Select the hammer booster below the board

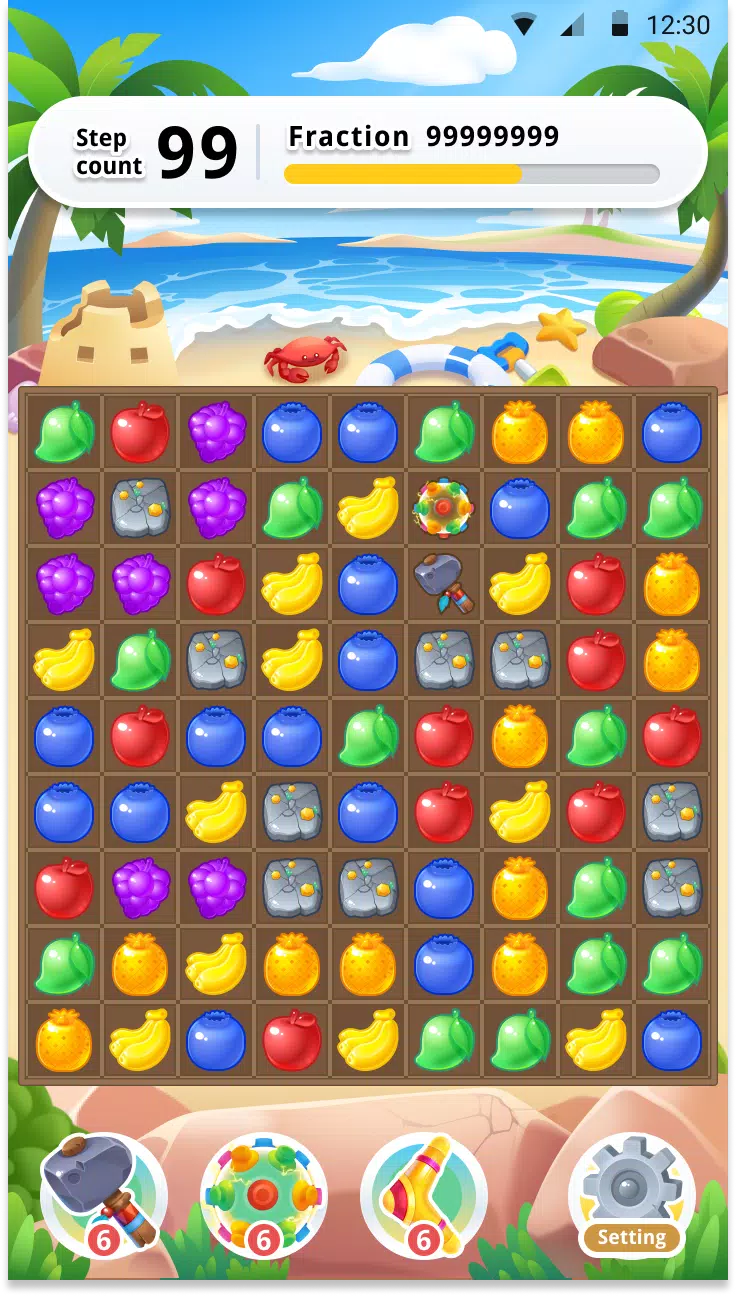(x=102, y=1194)
